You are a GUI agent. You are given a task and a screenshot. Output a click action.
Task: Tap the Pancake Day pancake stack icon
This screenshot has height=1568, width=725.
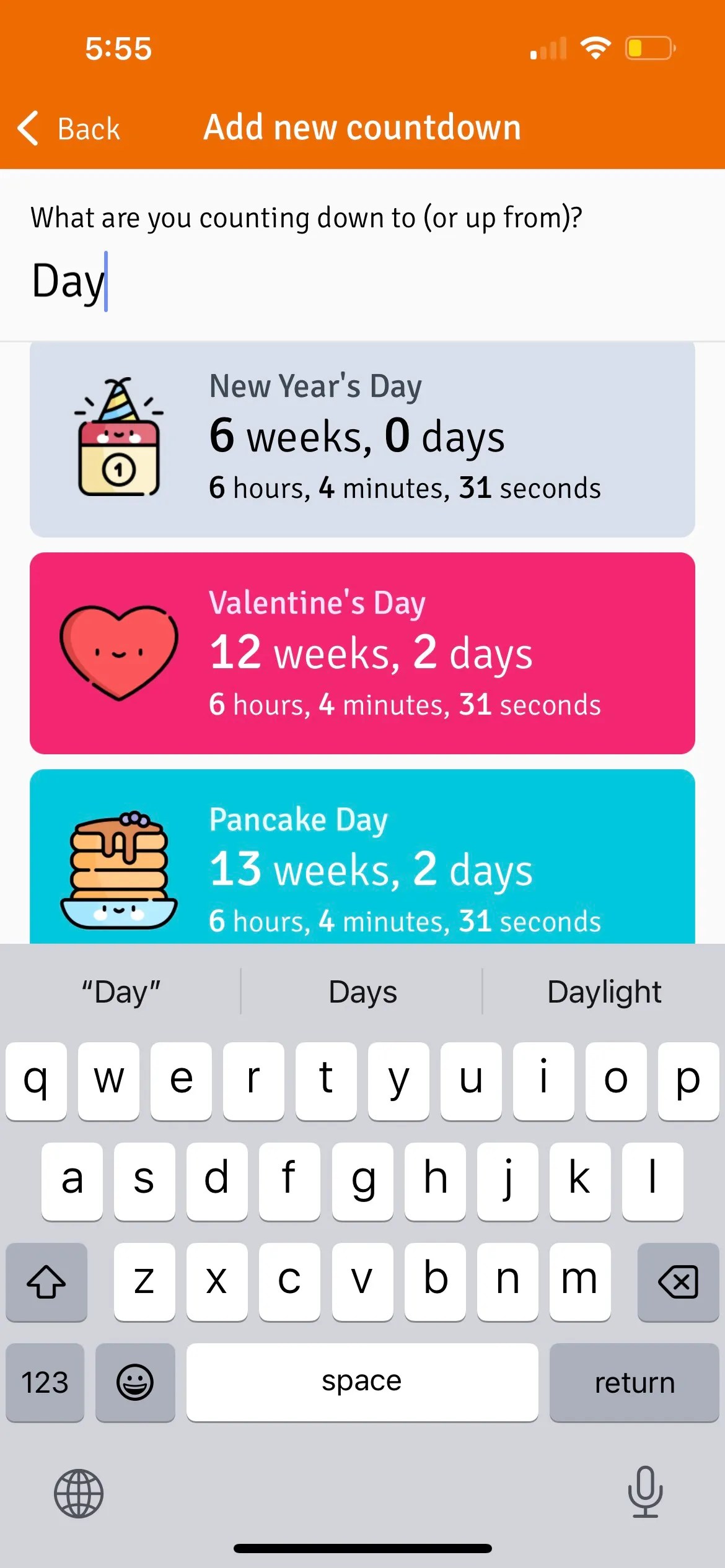click(x=118, y=870)
